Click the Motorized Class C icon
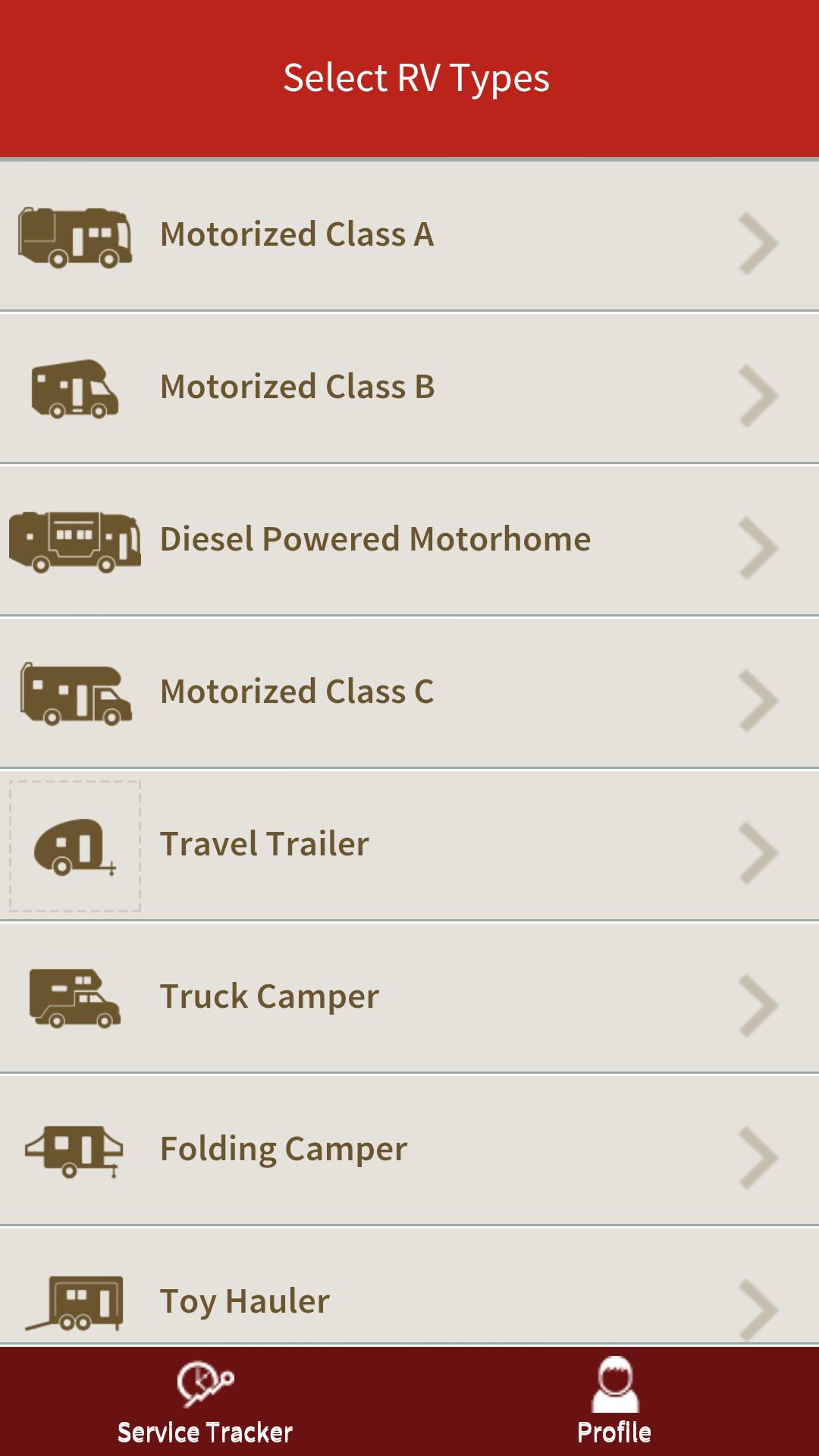Viewport: 819px width, 1456px height. pyautogui.click(x=74, y=692)
